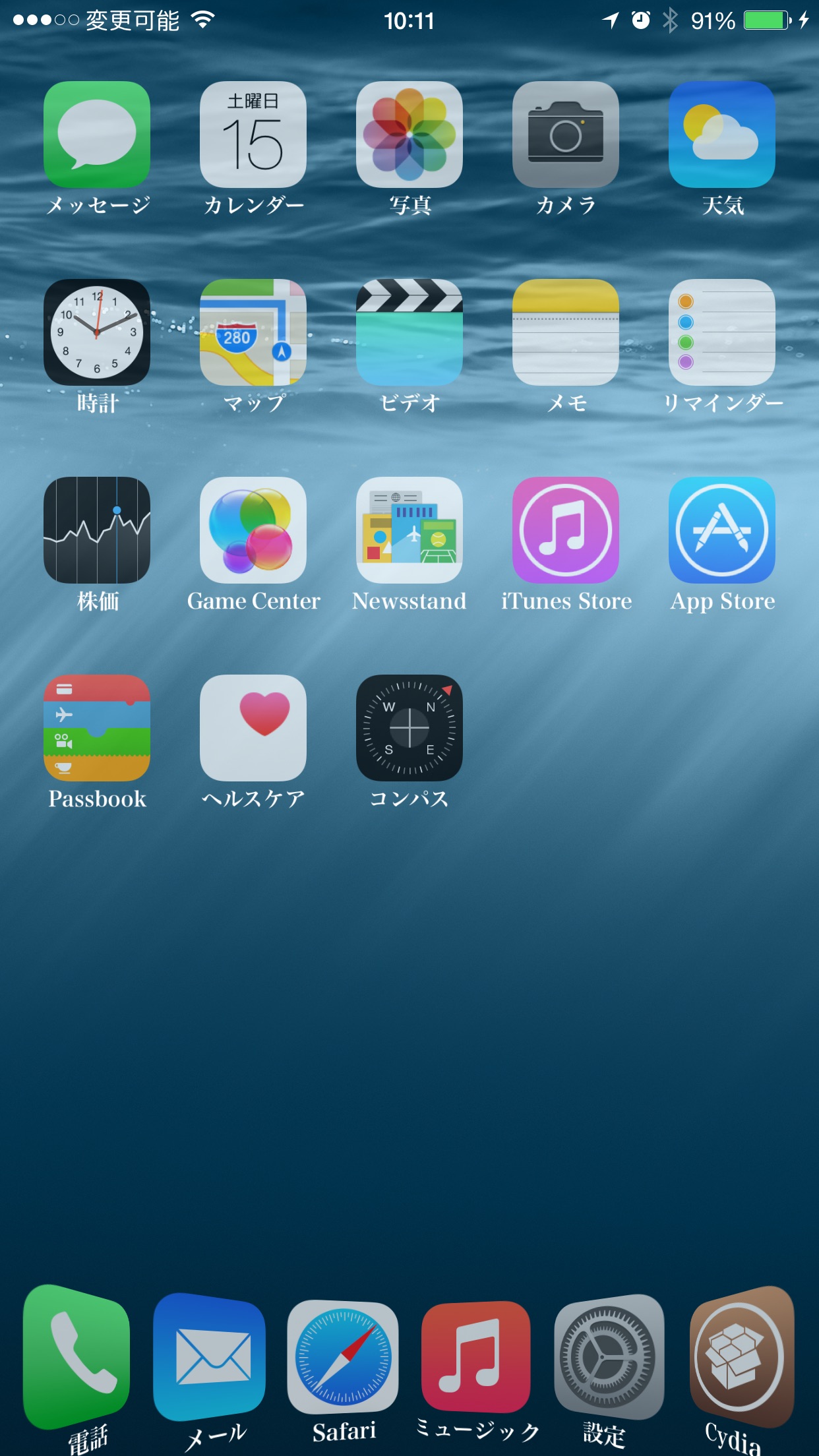Launch Game Center
Viewport: 819px width, 1456px height.
point(253,530)
